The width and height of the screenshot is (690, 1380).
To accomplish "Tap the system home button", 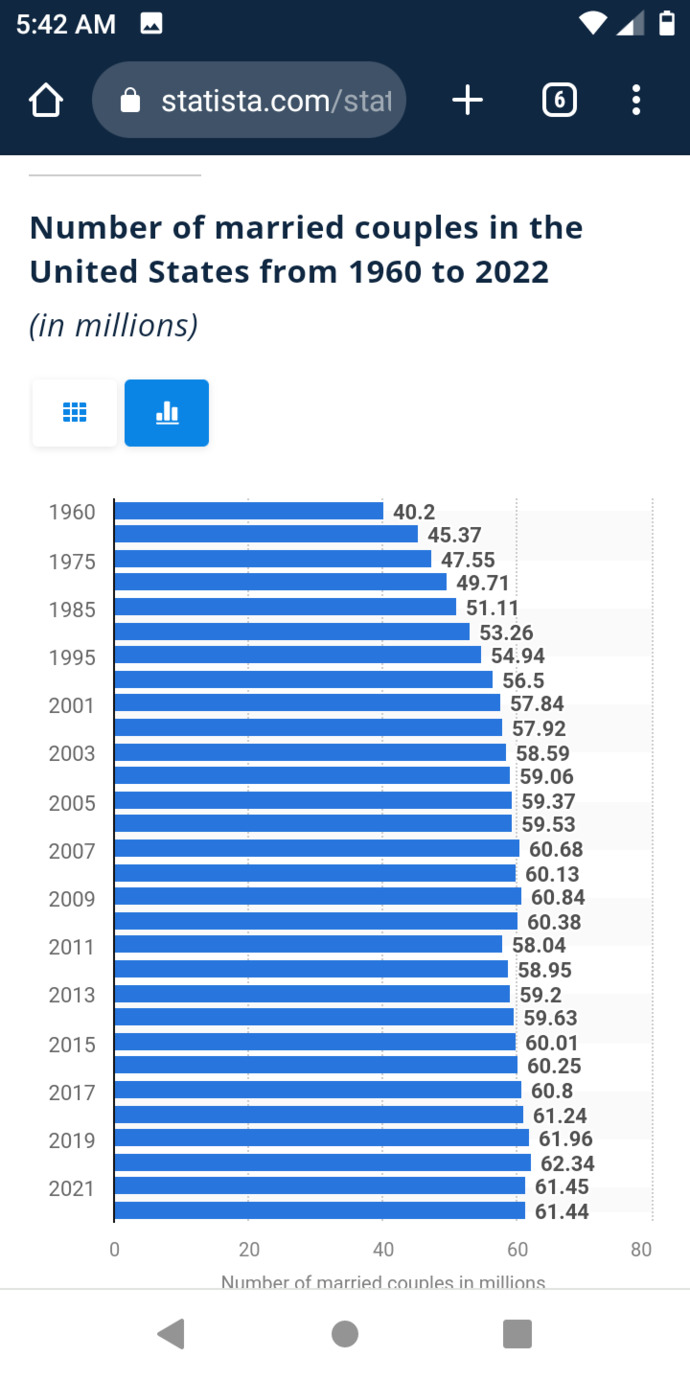I will tap(345, 1333).
